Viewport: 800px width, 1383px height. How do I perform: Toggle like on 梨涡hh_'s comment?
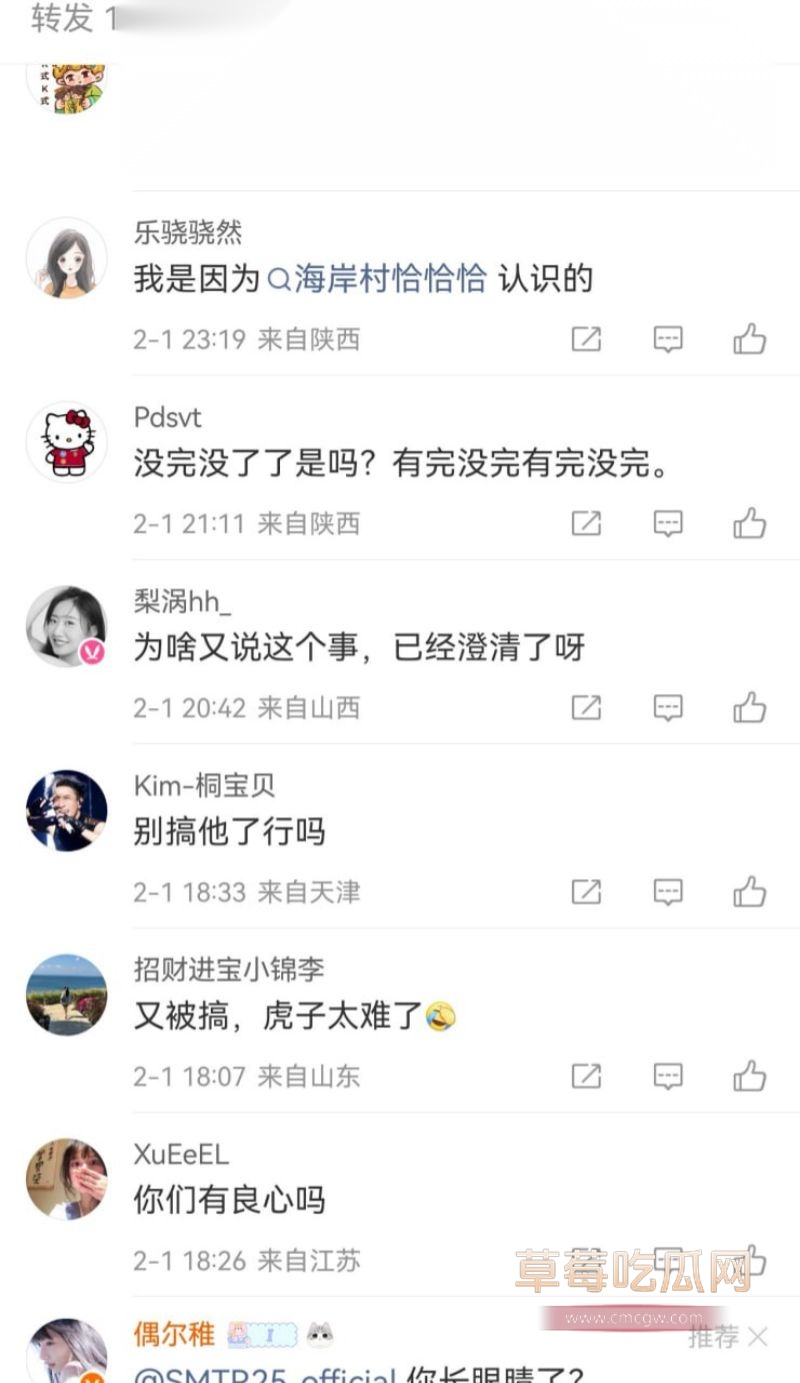pyautogui.click(x=748, y=708)
